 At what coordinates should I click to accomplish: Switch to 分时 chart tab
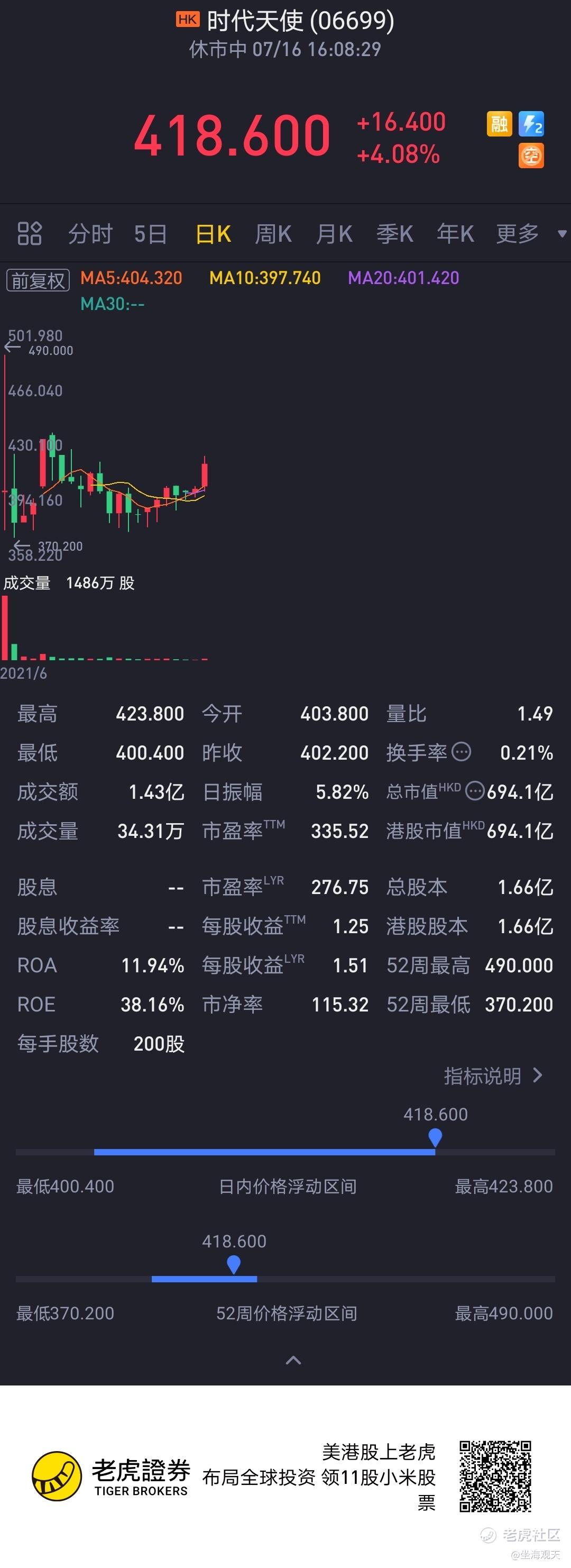(90, 234)
